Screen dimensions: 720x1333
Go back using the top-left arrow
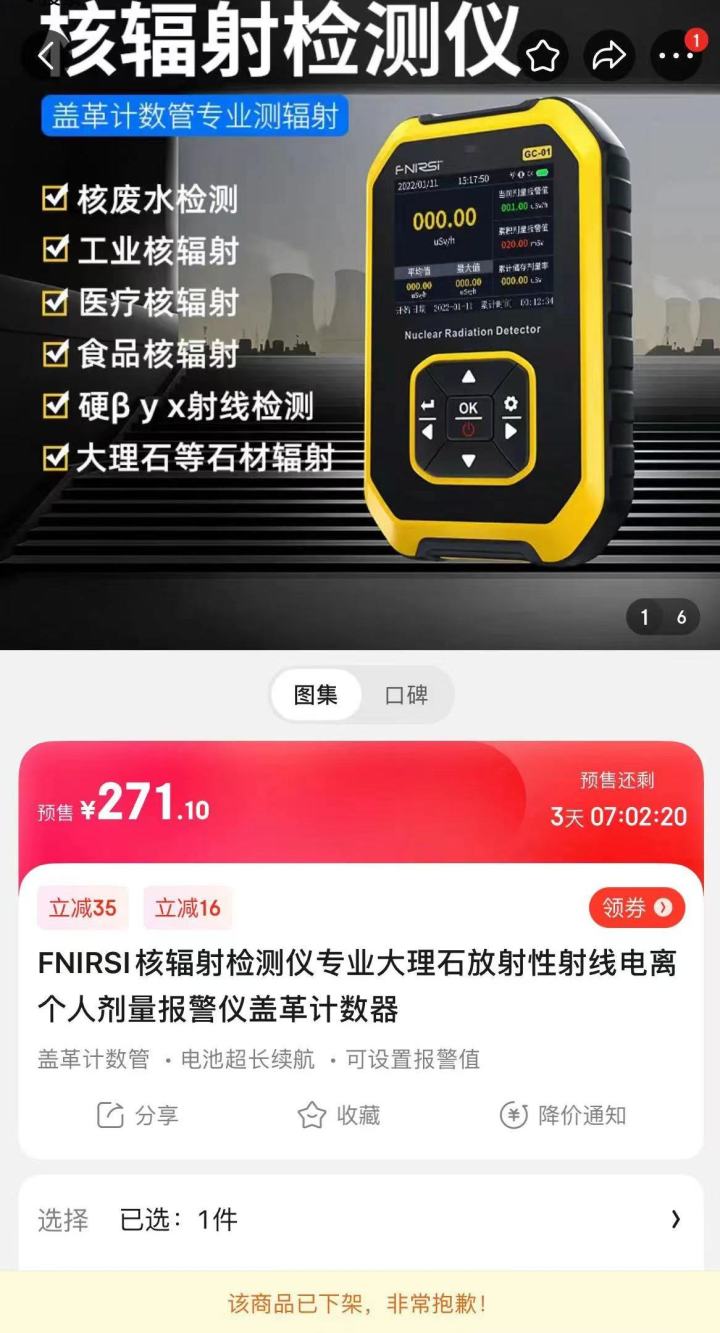pyautogui.click(x=45, y=56)
